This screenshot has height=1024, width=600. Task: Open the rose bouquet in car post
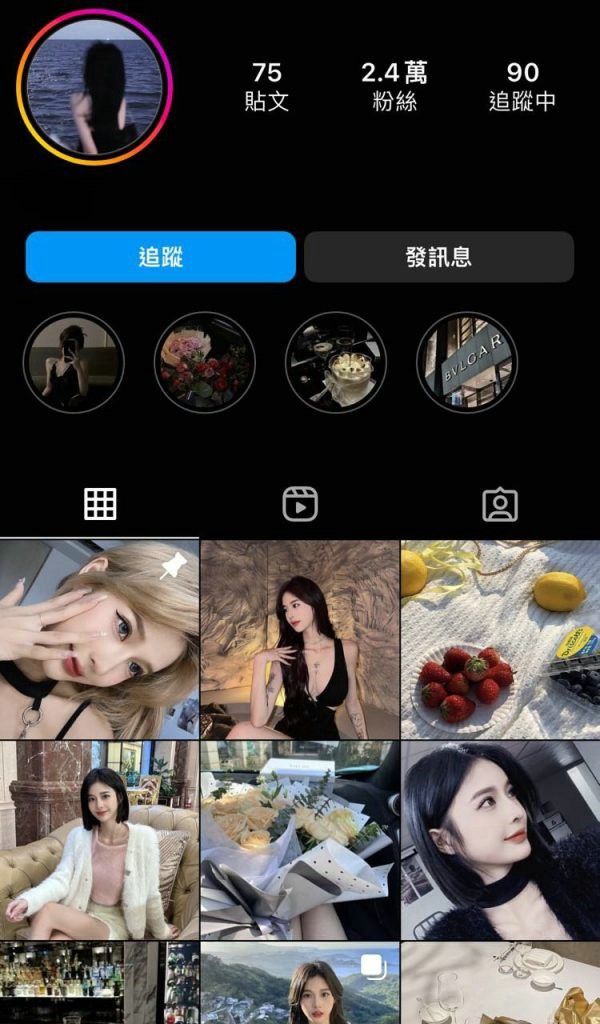(x=300, y=840)
